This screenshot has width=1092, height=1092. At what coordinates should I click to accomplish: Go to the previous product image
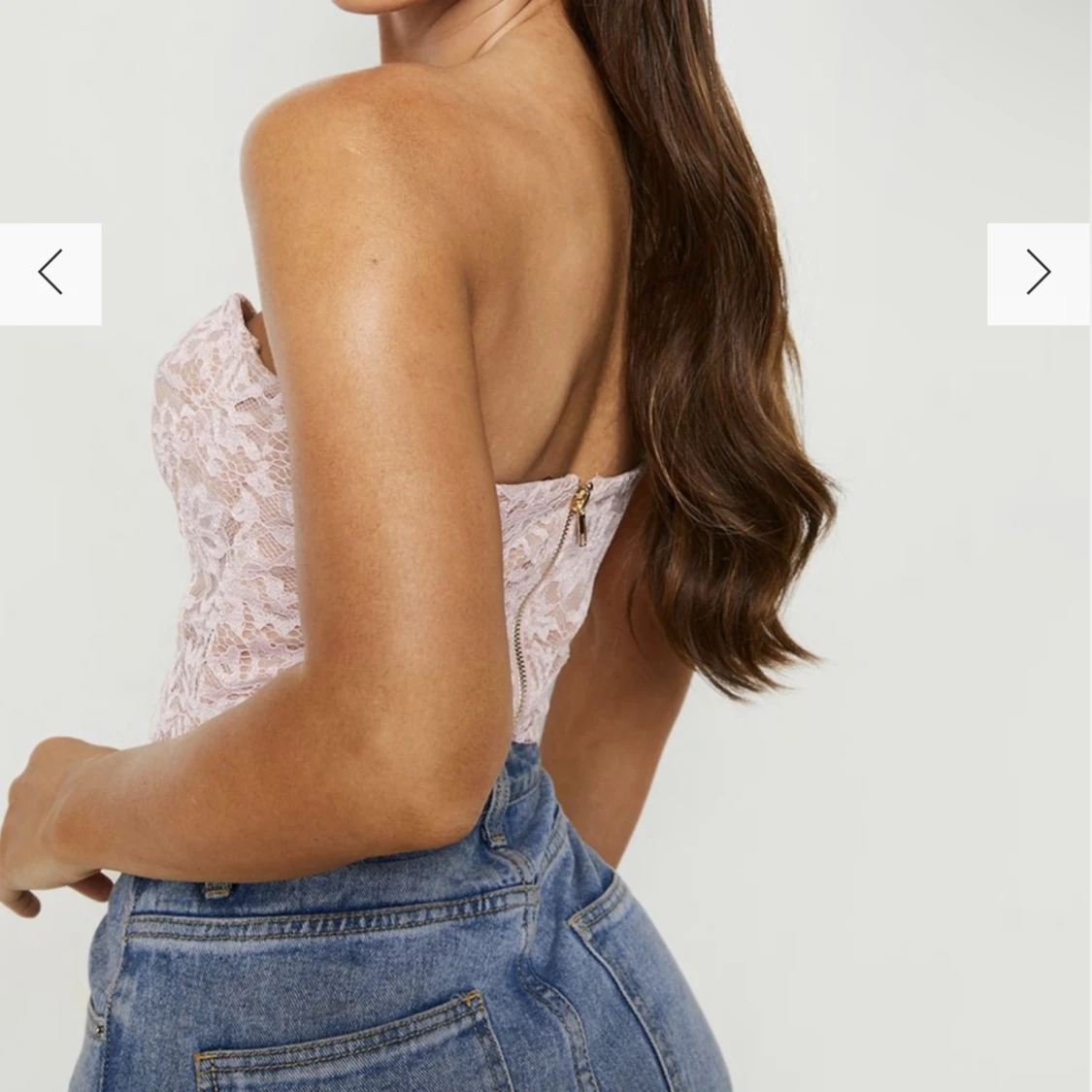pos(50,274)
